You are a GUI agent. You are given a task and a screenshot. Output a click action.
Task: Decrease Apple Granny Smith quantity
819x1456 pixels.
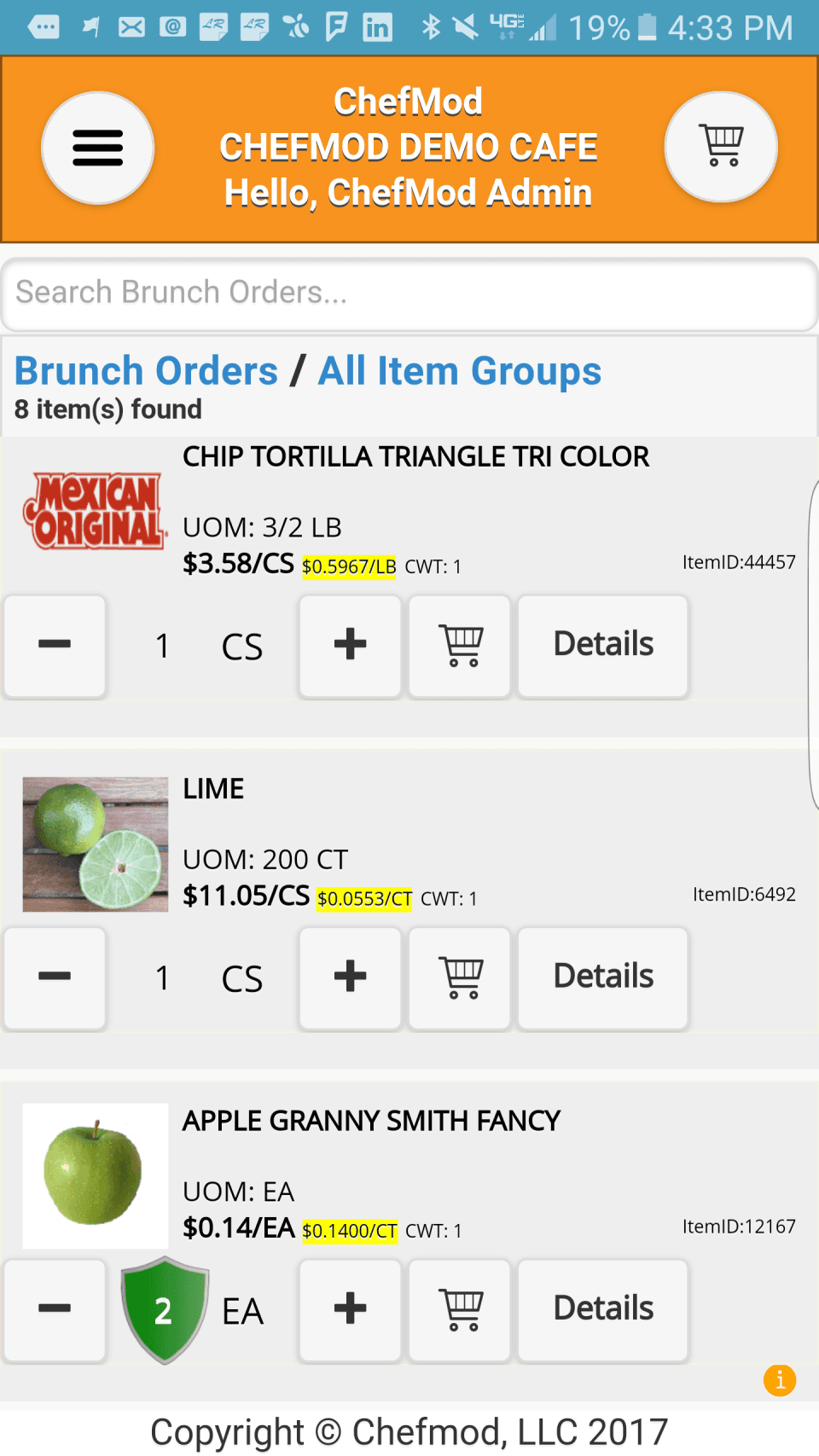[x=55, y=1309]
